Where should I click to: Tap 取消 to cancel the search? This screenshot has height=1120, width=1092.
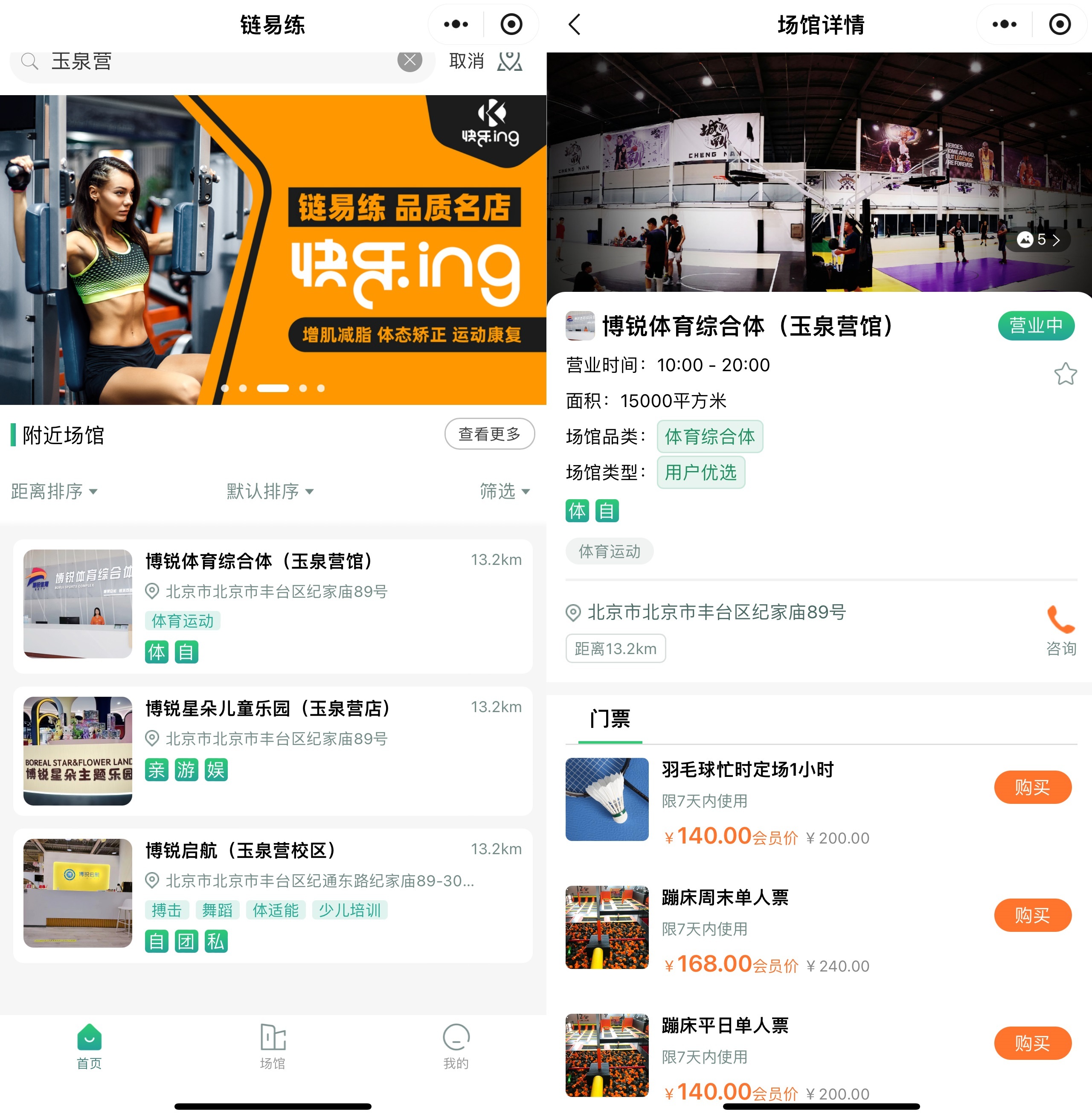pyautogui.click(x=466, y=61)
